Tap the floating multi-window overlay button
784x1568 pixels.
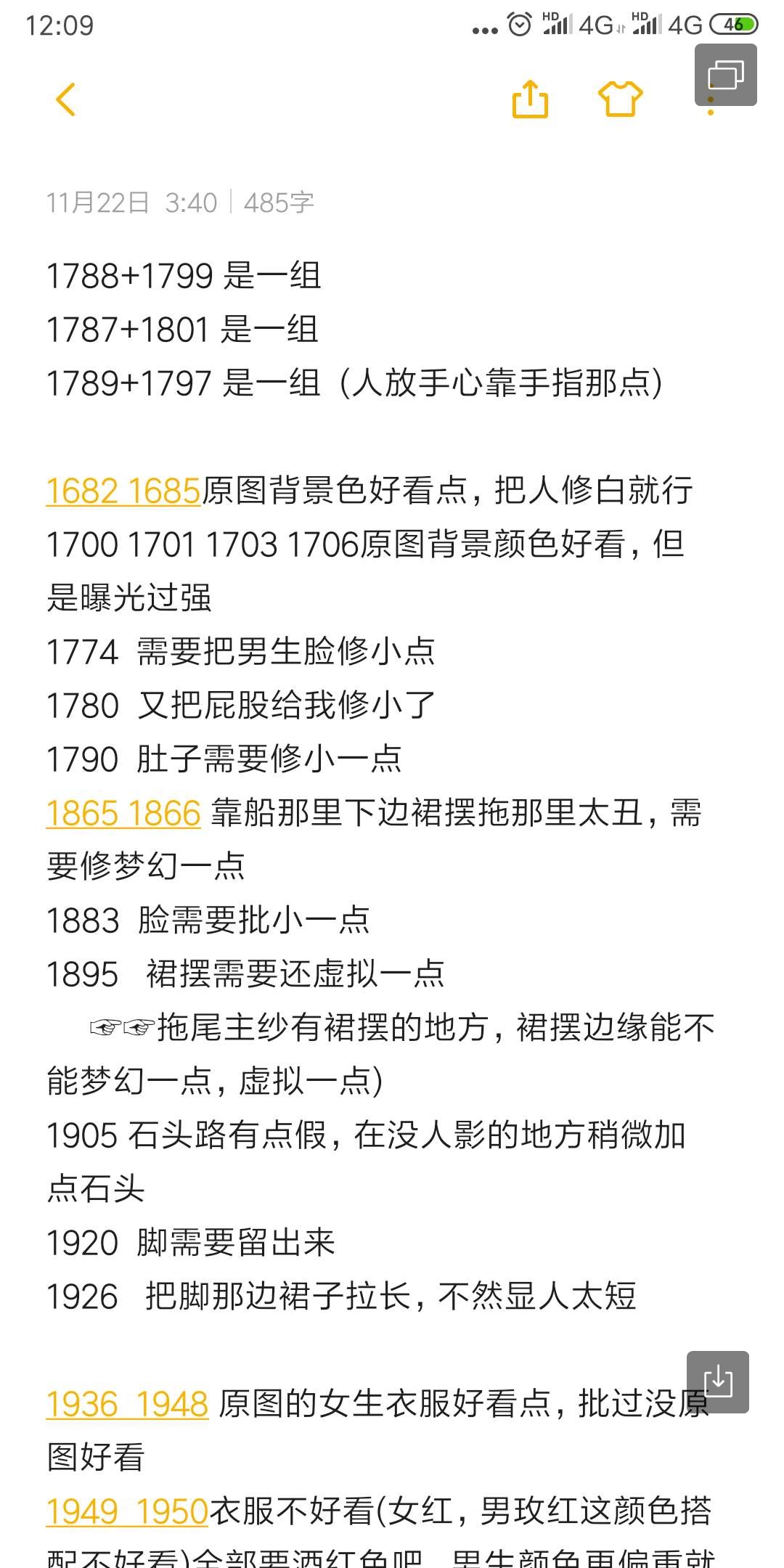coord(726,75)
